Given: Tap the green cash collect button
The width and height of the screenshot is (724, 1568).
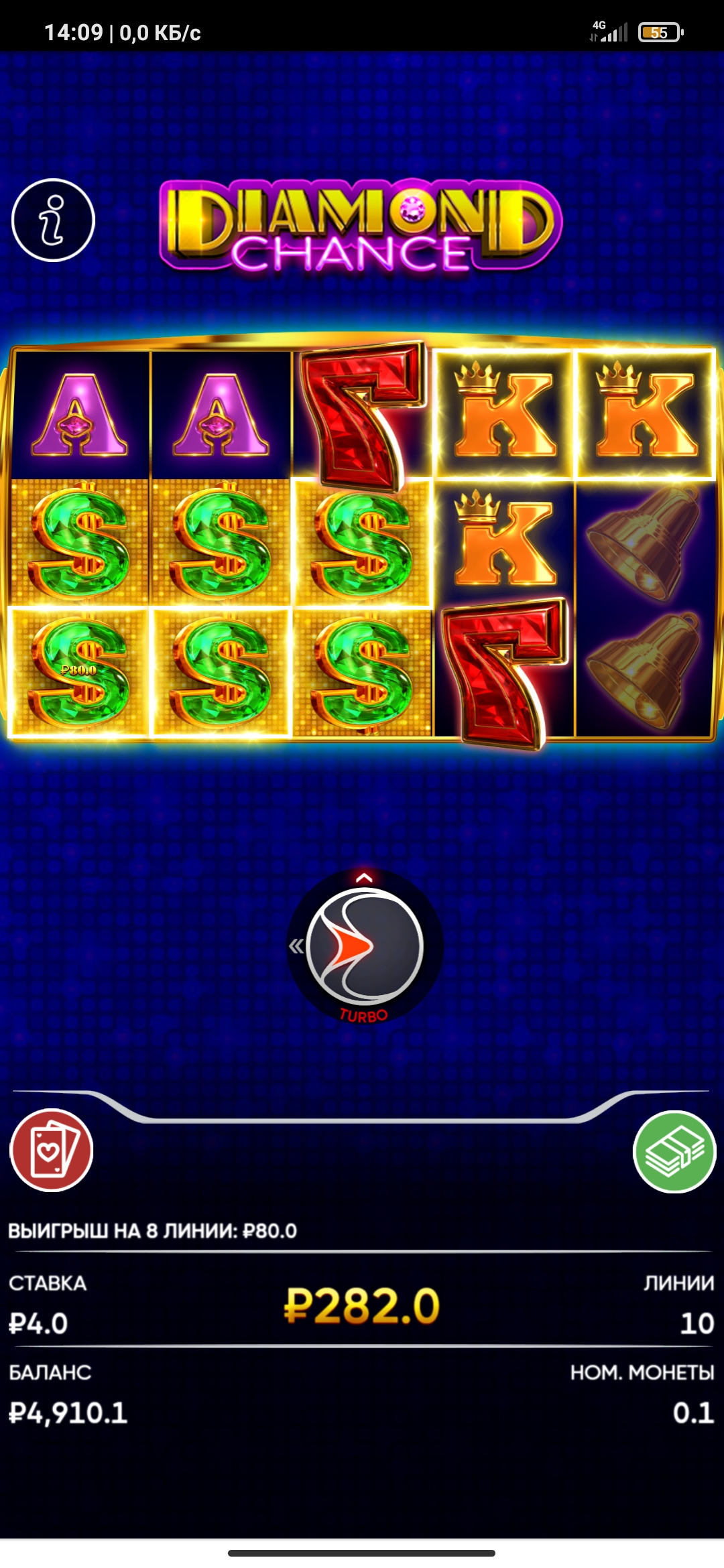Looking at the screenshot, I should point(674,1152).
